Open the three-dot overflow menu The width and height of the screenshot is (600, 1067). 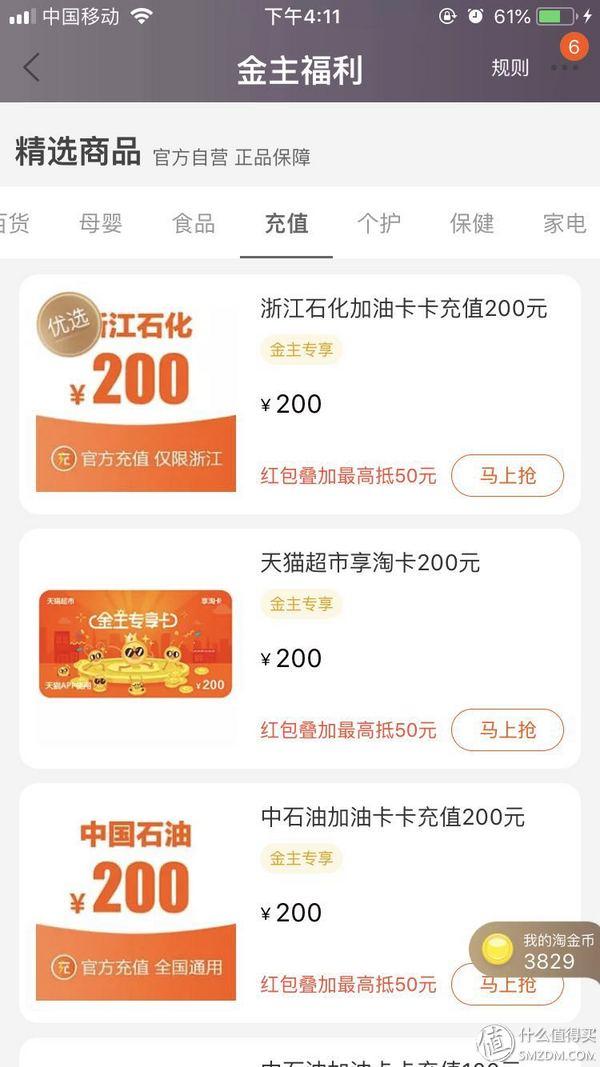click(564, 68)
